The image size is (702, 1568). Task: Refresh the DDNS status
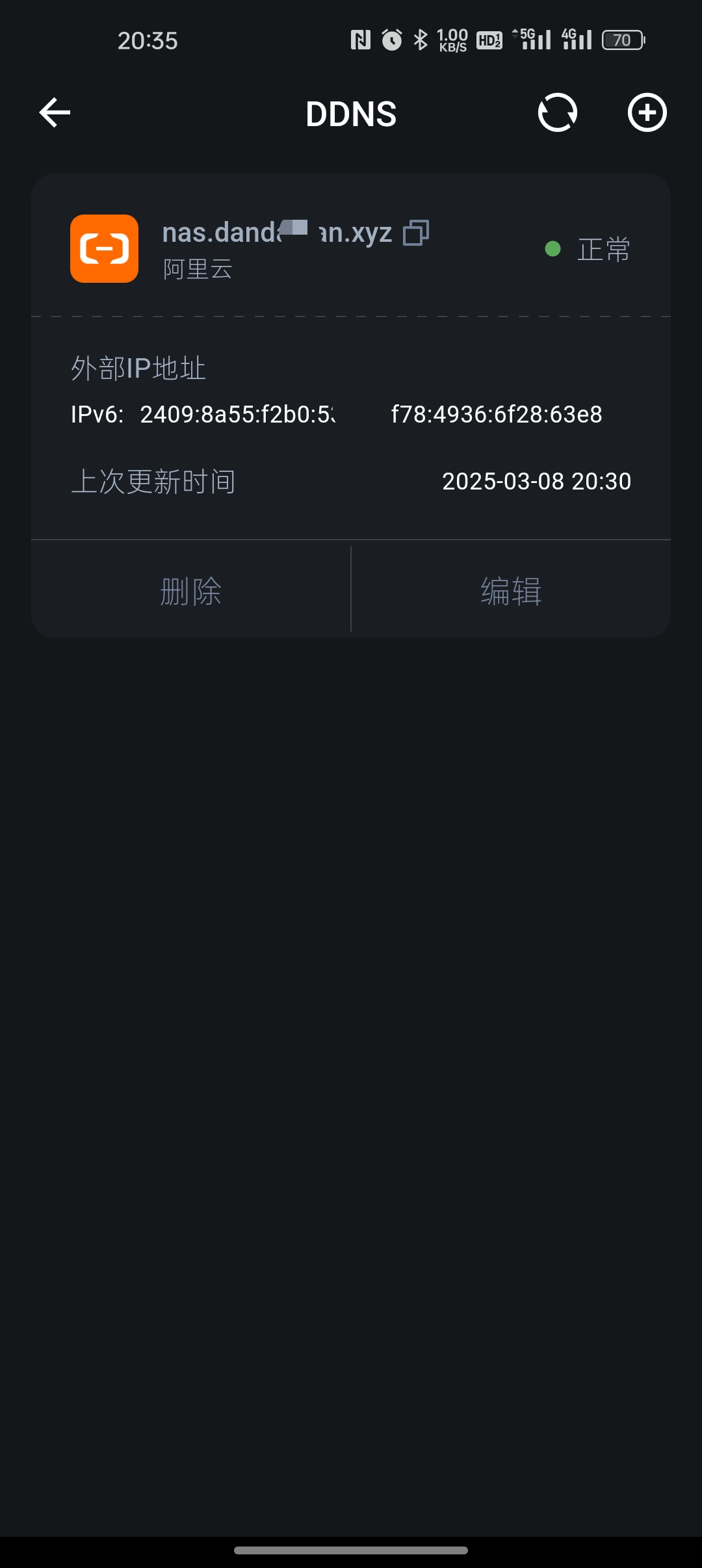pos(558,113)
